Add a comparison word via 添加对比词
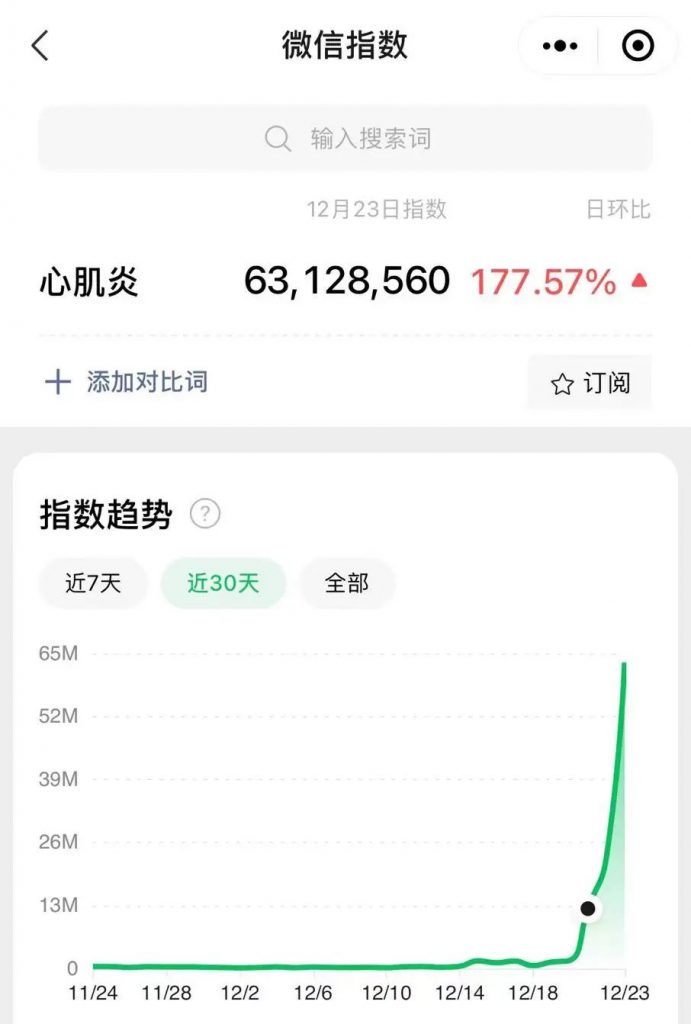This screenshot has width=691, height=1024. [127, 381]
